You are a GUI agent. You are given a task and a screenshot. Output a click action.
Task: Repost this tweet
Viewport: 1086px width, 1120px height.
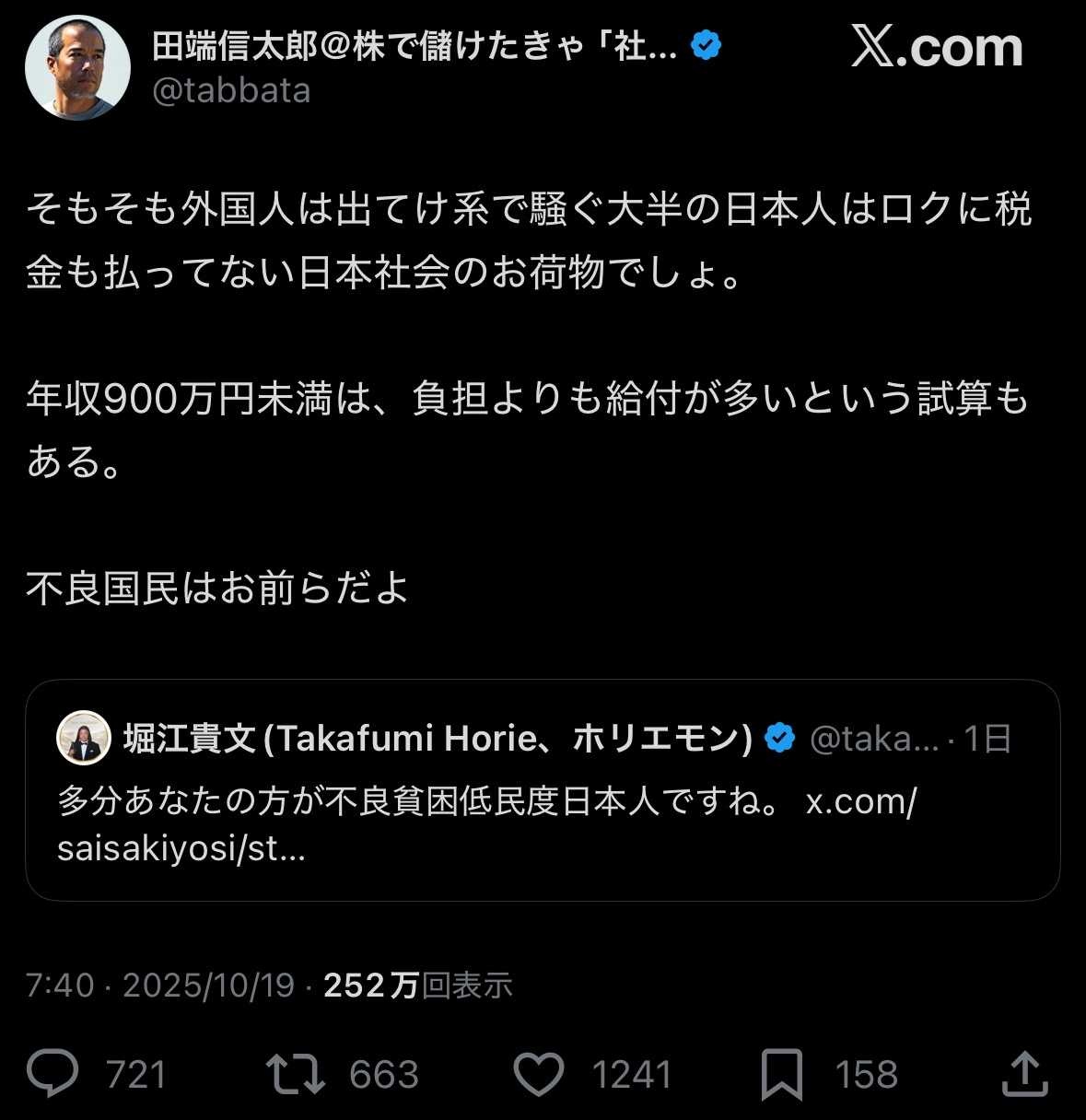[295, 1074]
